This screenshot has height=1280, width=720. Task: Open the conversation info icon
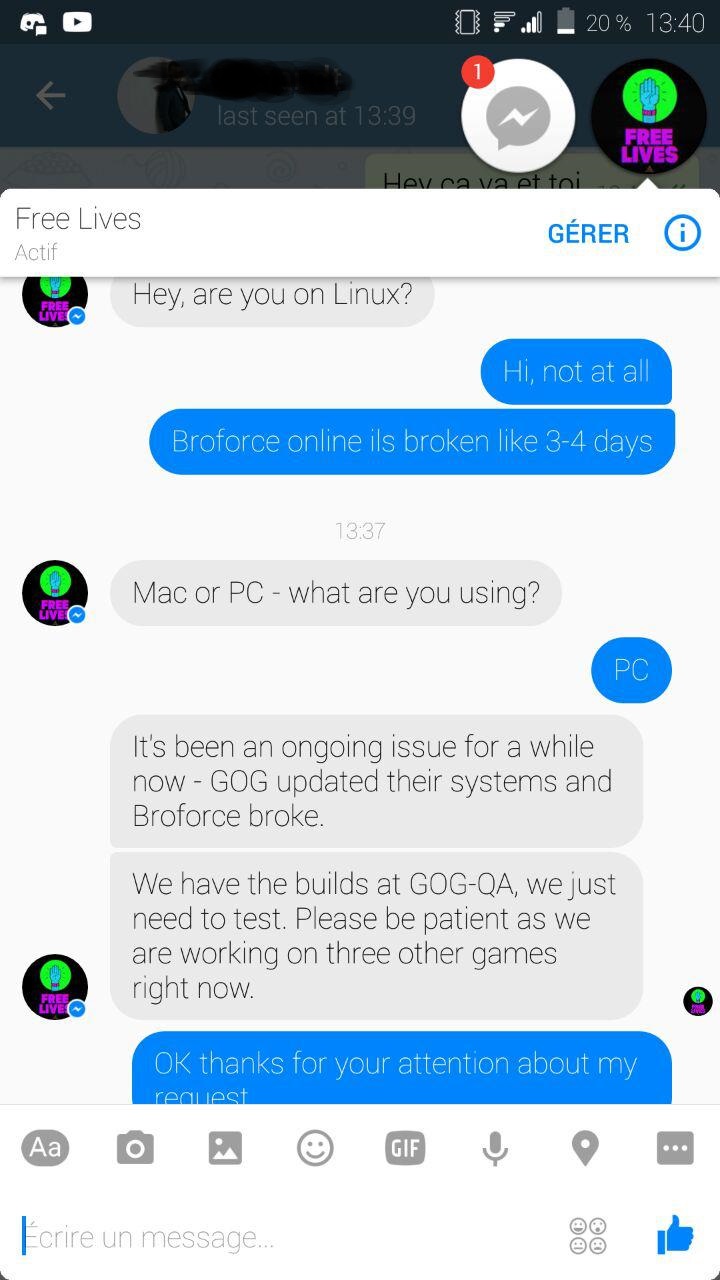coord(682,233)
